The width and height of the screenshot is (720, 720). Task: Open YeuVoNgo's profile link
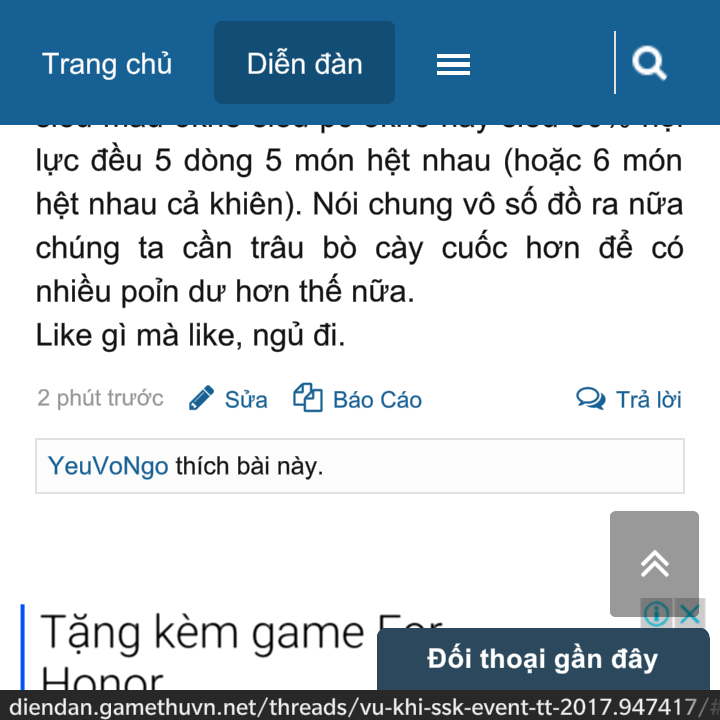(108, 466)
